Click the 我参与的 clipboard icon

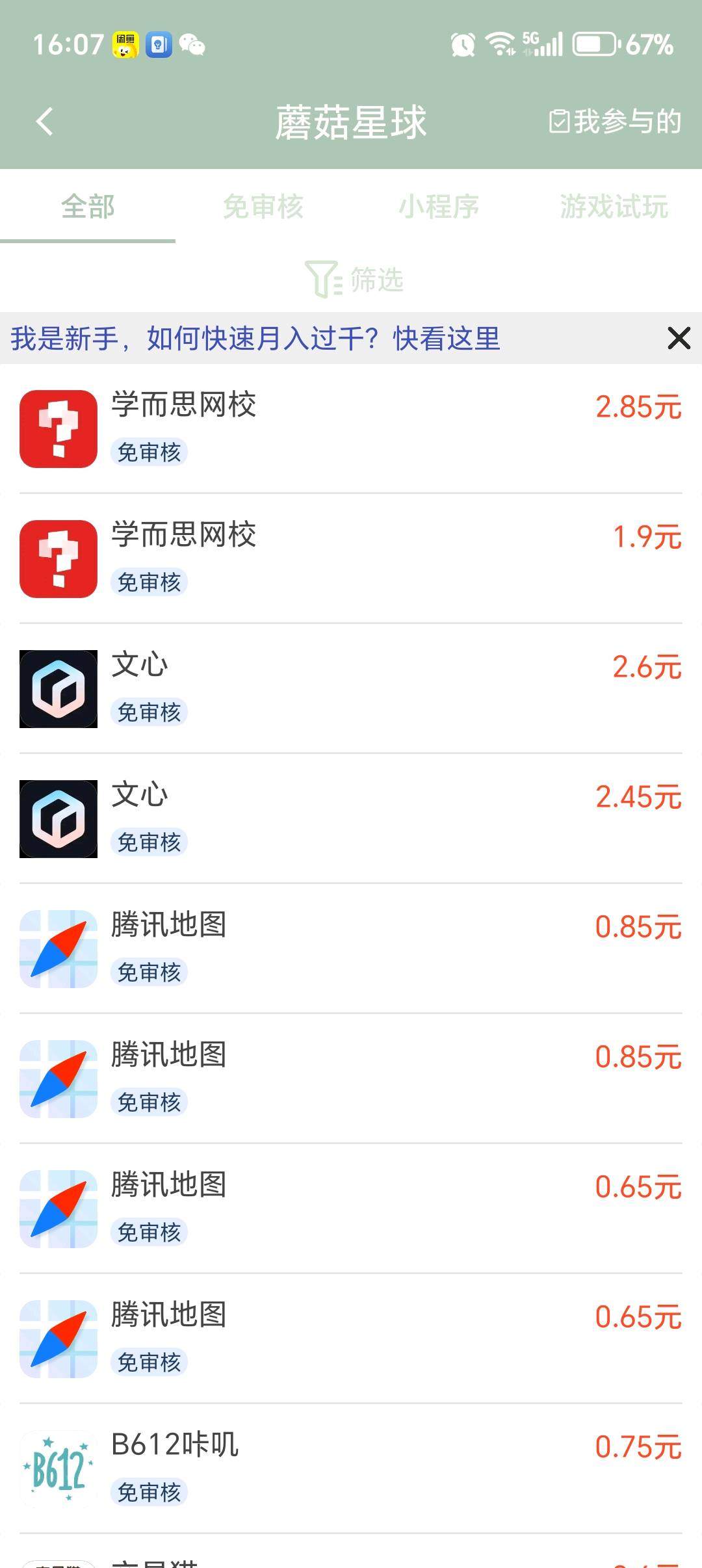point(560,120)
